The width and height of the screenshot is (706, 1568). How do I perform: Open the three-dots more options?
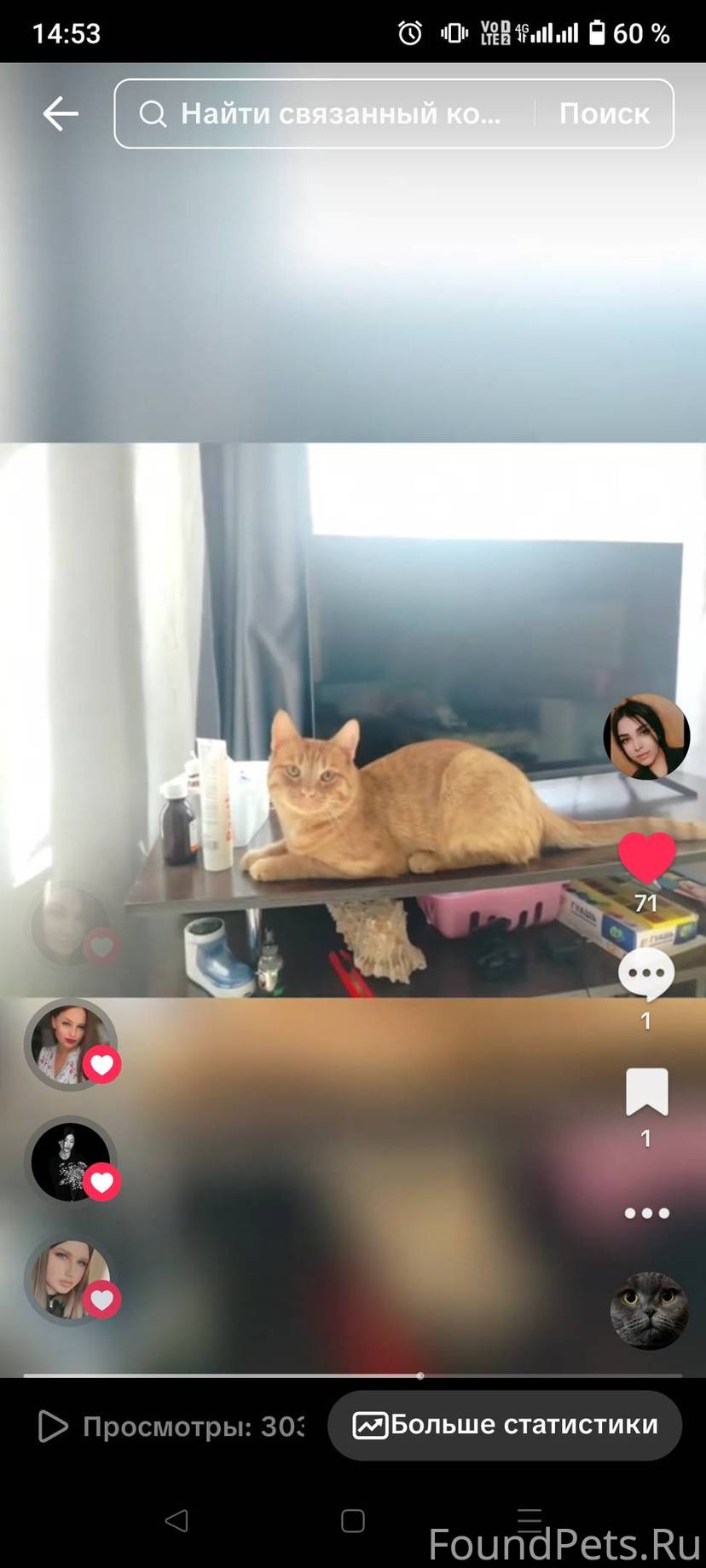pos(646,1213)
